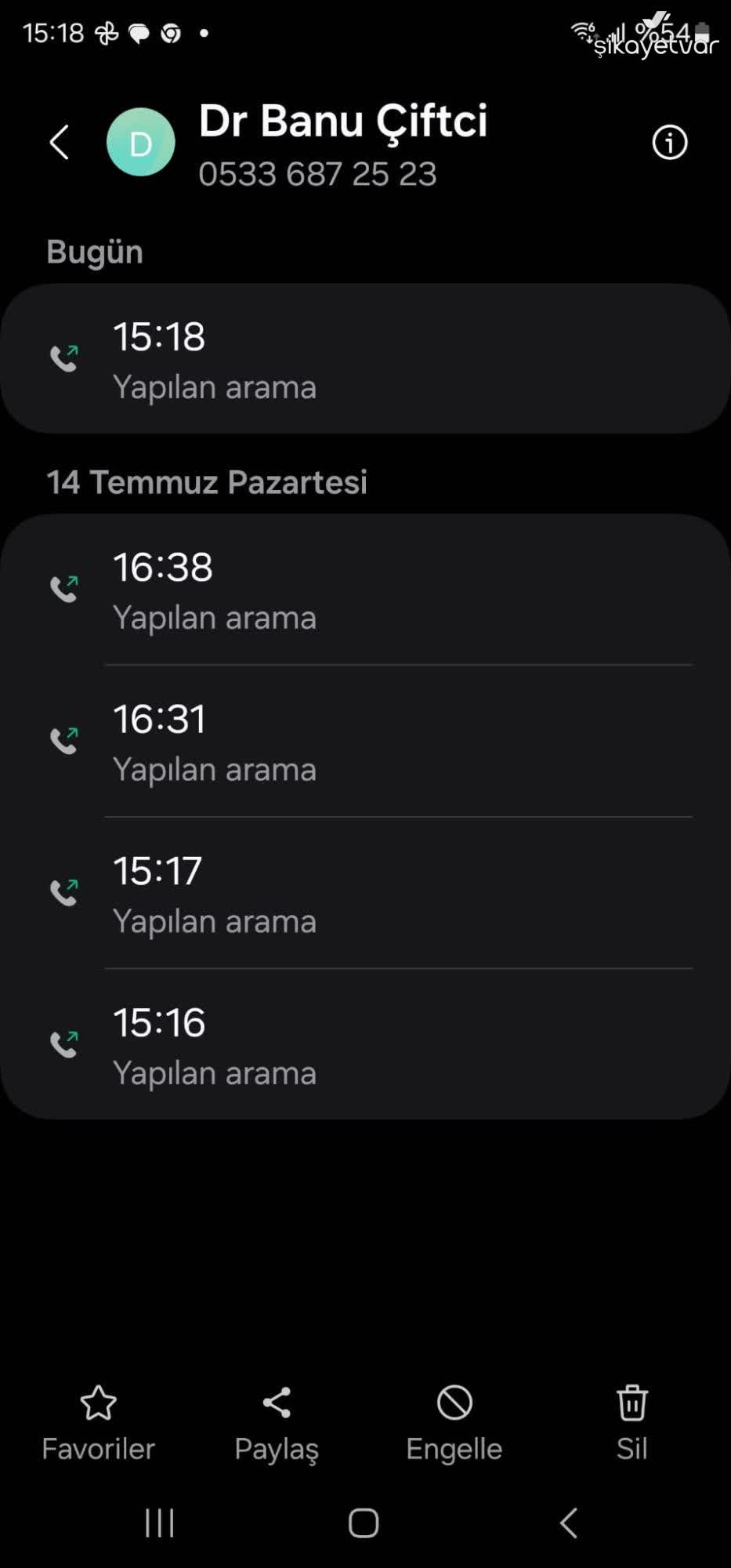Viewport: 731px width, 1568px height.
Task: Tap the outgoing call icon at 15:18
Action: pos(66,358)
